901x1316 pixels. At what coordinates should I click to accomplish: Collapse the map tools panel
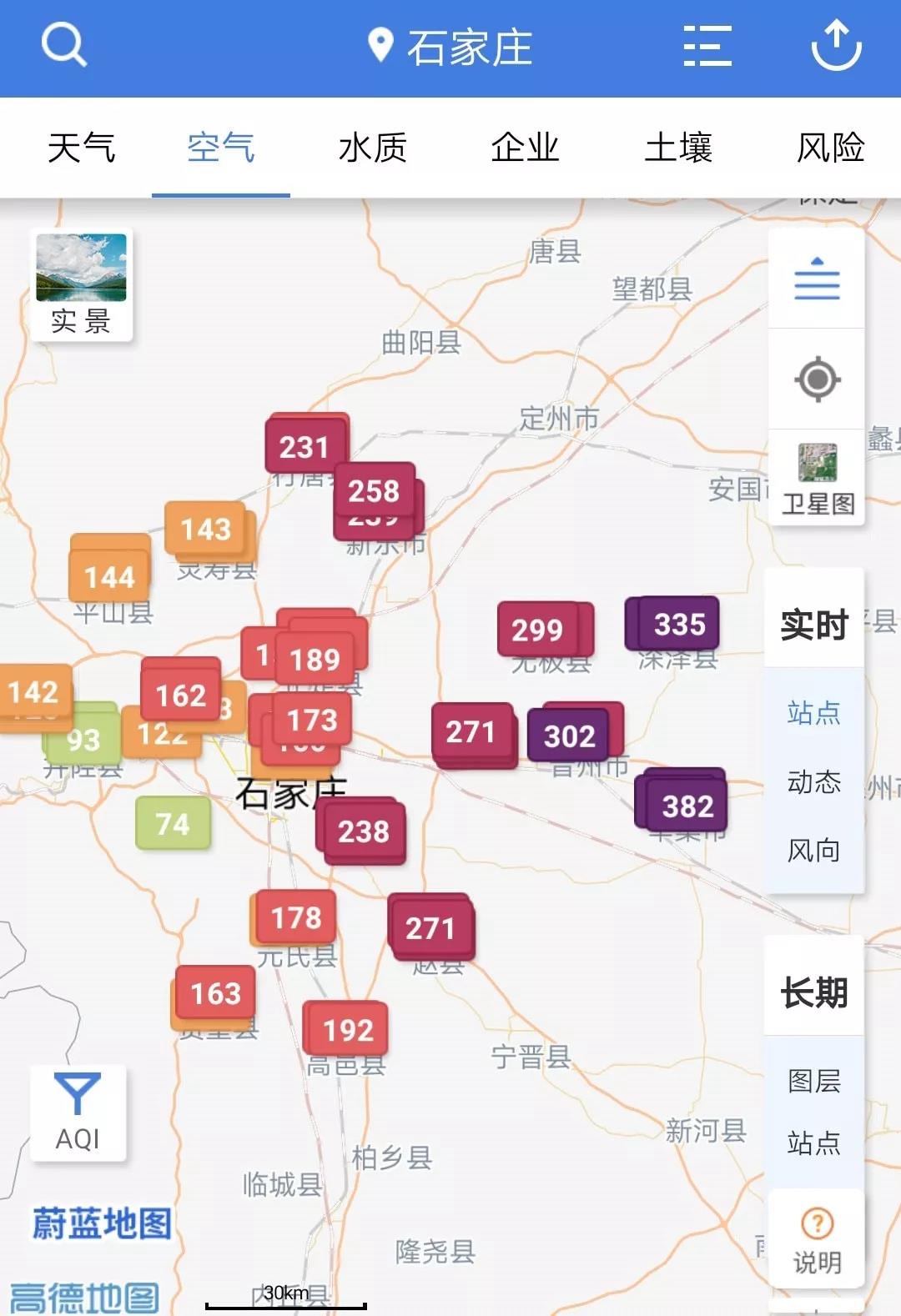817,278
